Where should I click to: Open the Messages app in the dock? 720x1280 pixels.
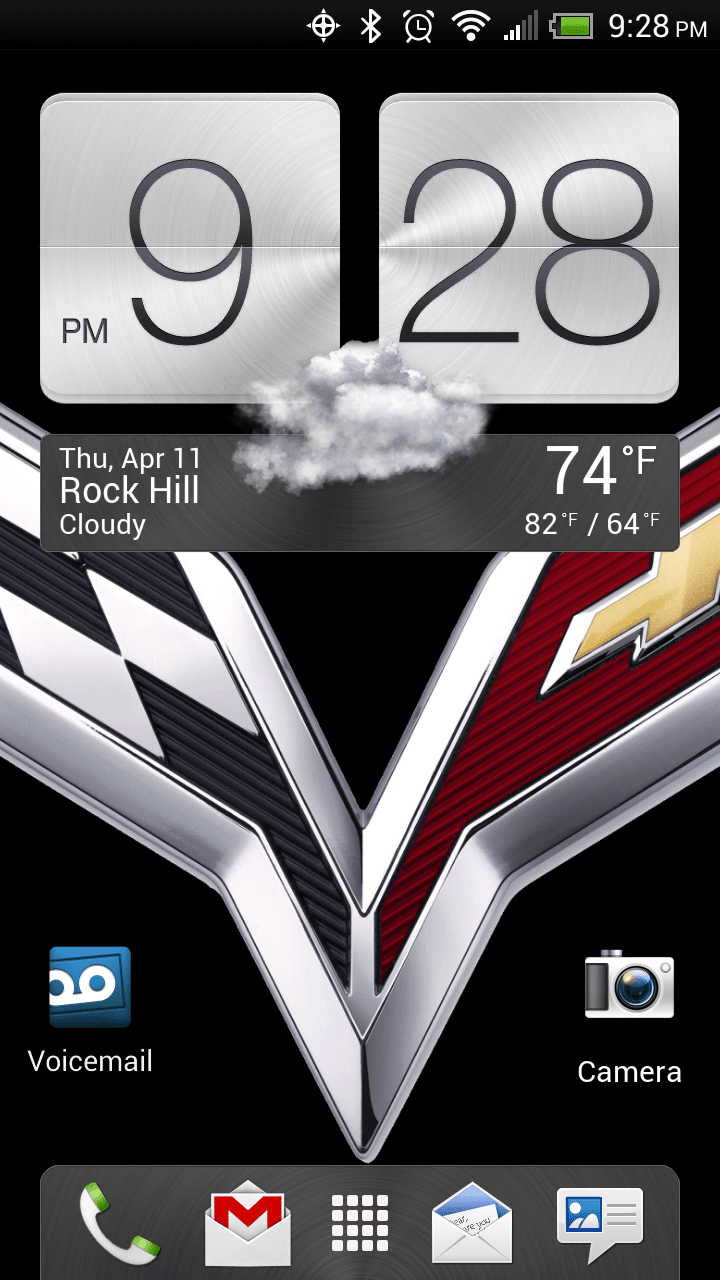599,1224
